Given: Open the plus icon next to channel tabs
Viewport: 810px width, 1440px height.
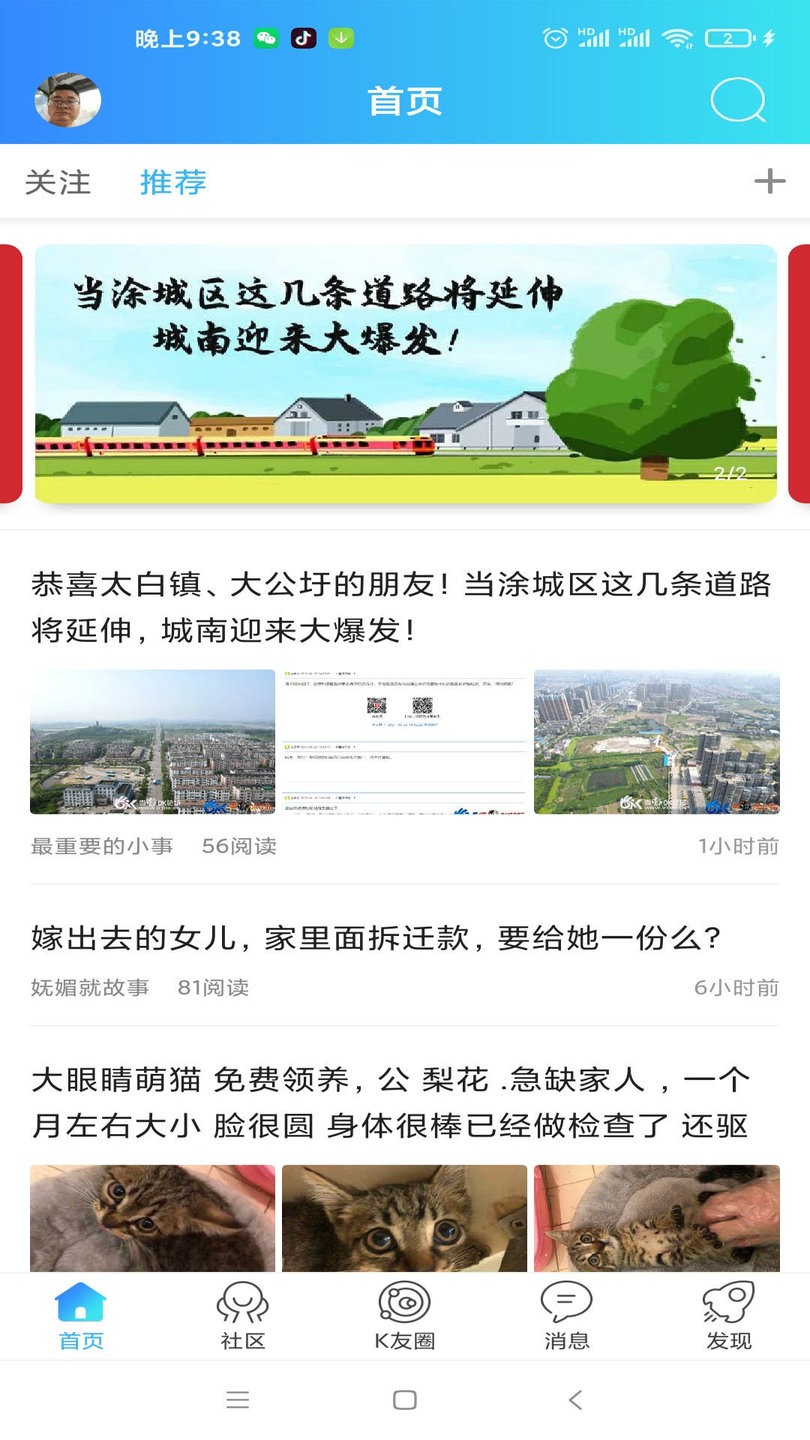Looking at the screenshot, I should point(769,182).
